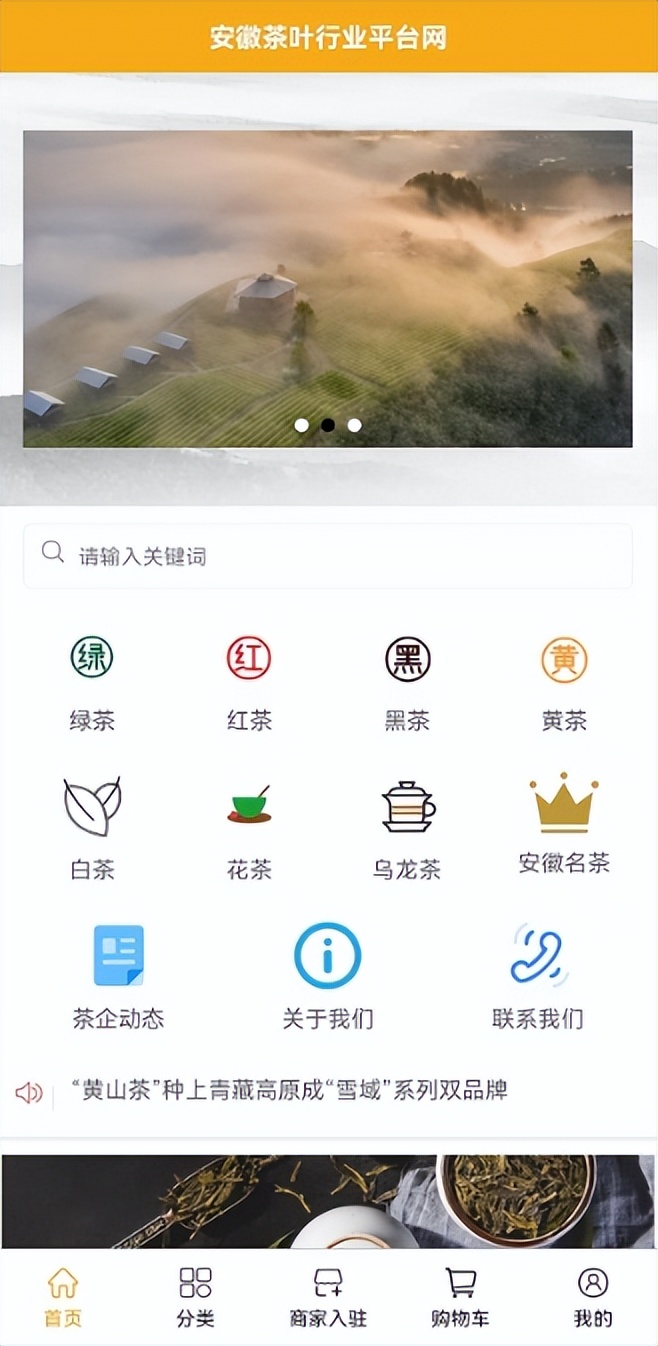Read the 黄山茶 news announcement
The image size is (658, 1346).
coord(290,1090)
